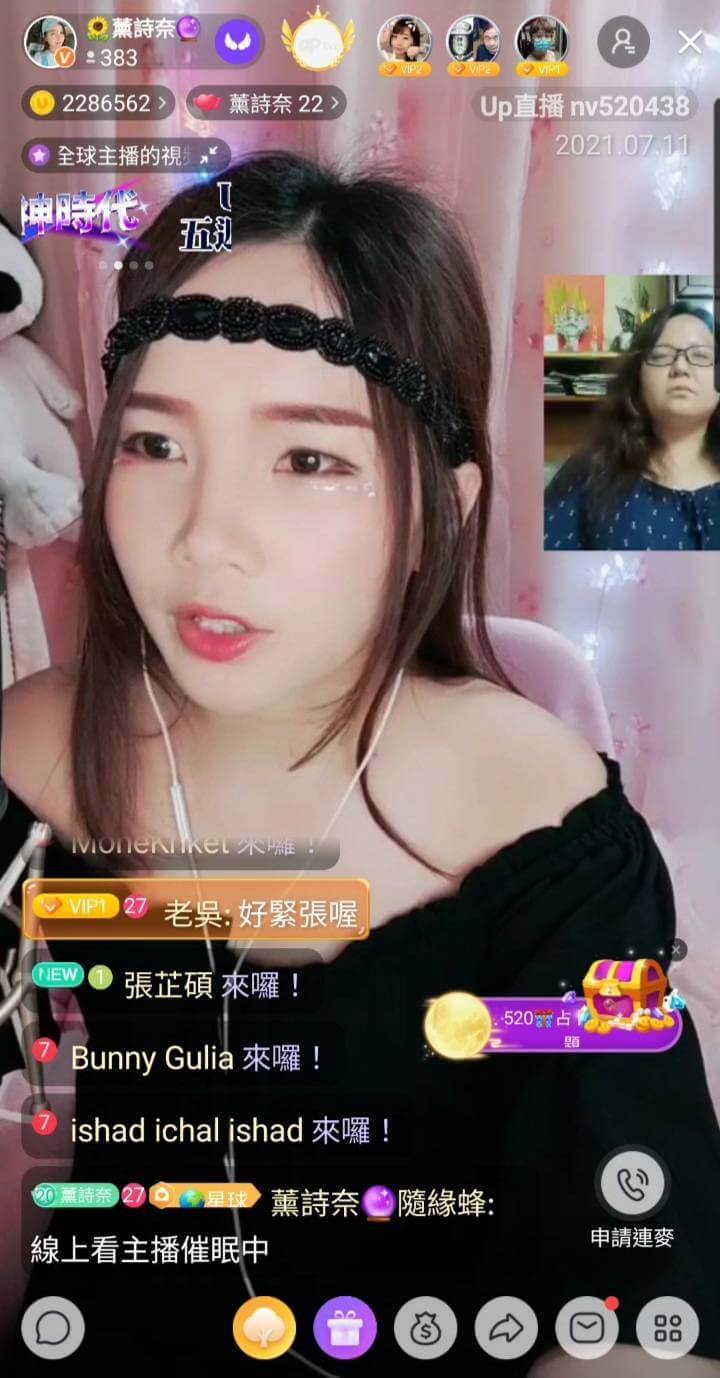720x1378 pixels.
Task: Open the crowned top-fan badge
Action: pyautogui.click(x=317, y=42)
